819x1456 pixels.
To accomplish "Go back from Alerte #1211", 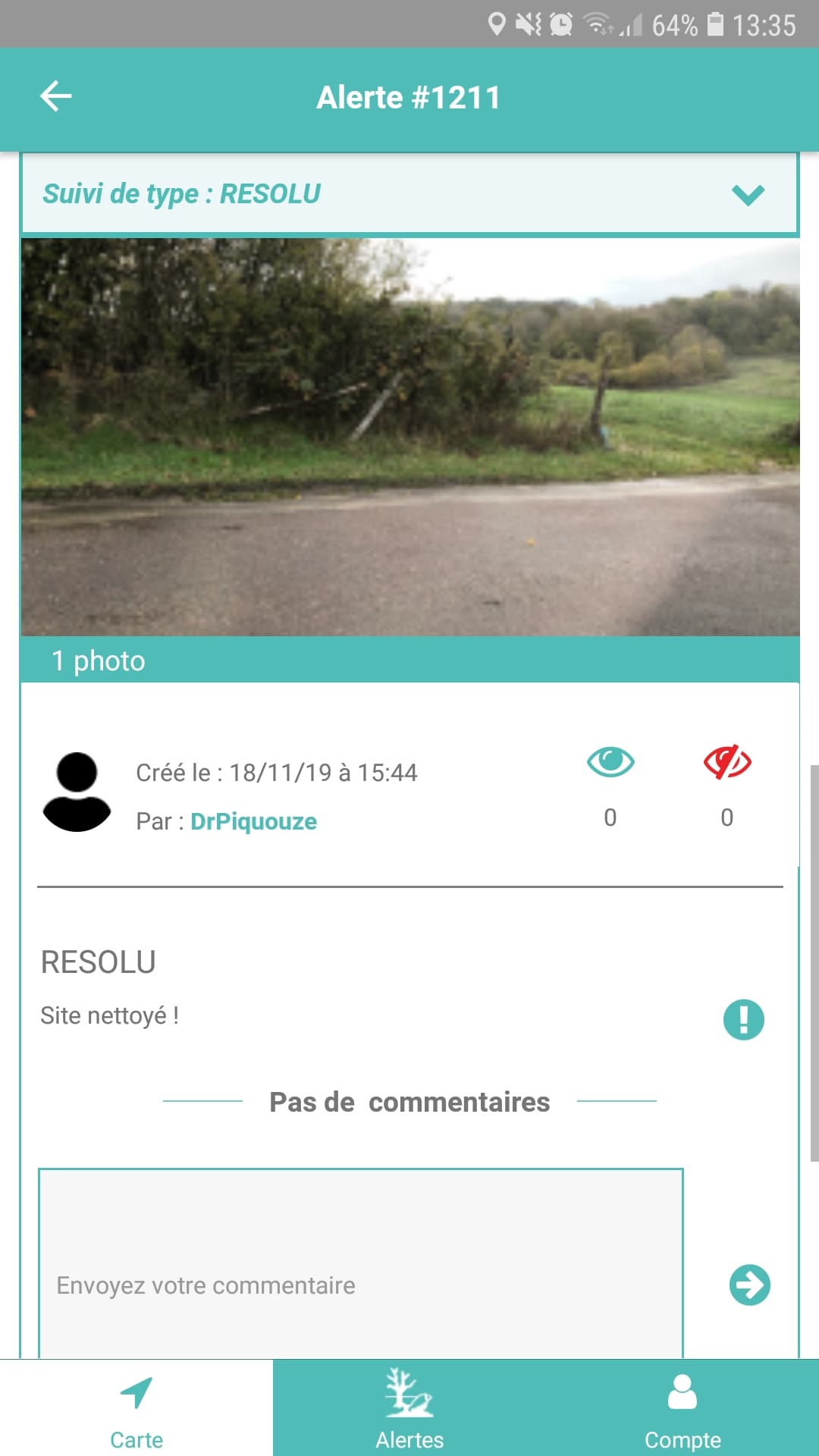I will click(x=55, y=96).
